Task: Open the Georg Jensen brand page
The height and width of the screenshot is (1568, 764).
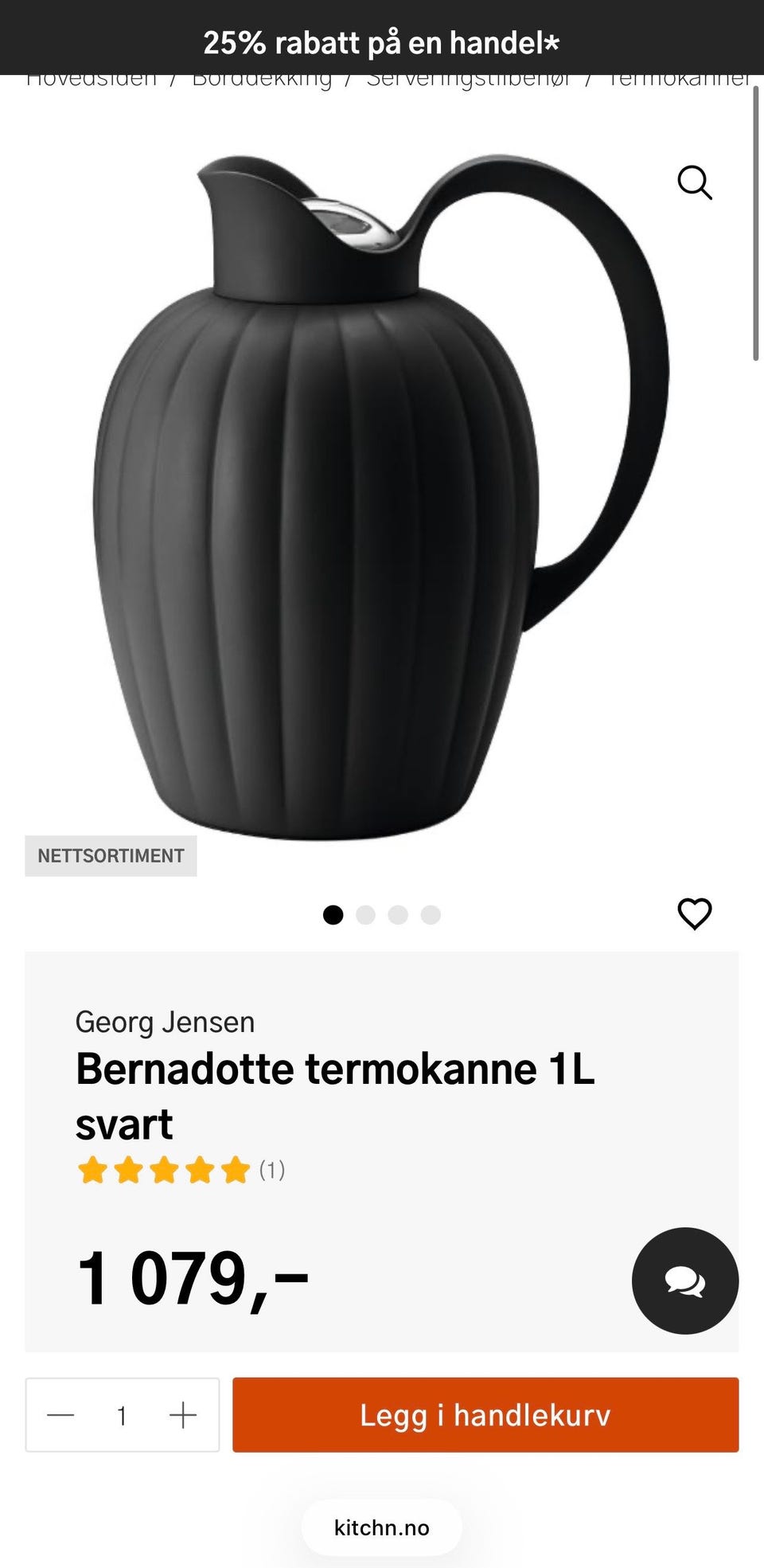Action: (164, 1022)
